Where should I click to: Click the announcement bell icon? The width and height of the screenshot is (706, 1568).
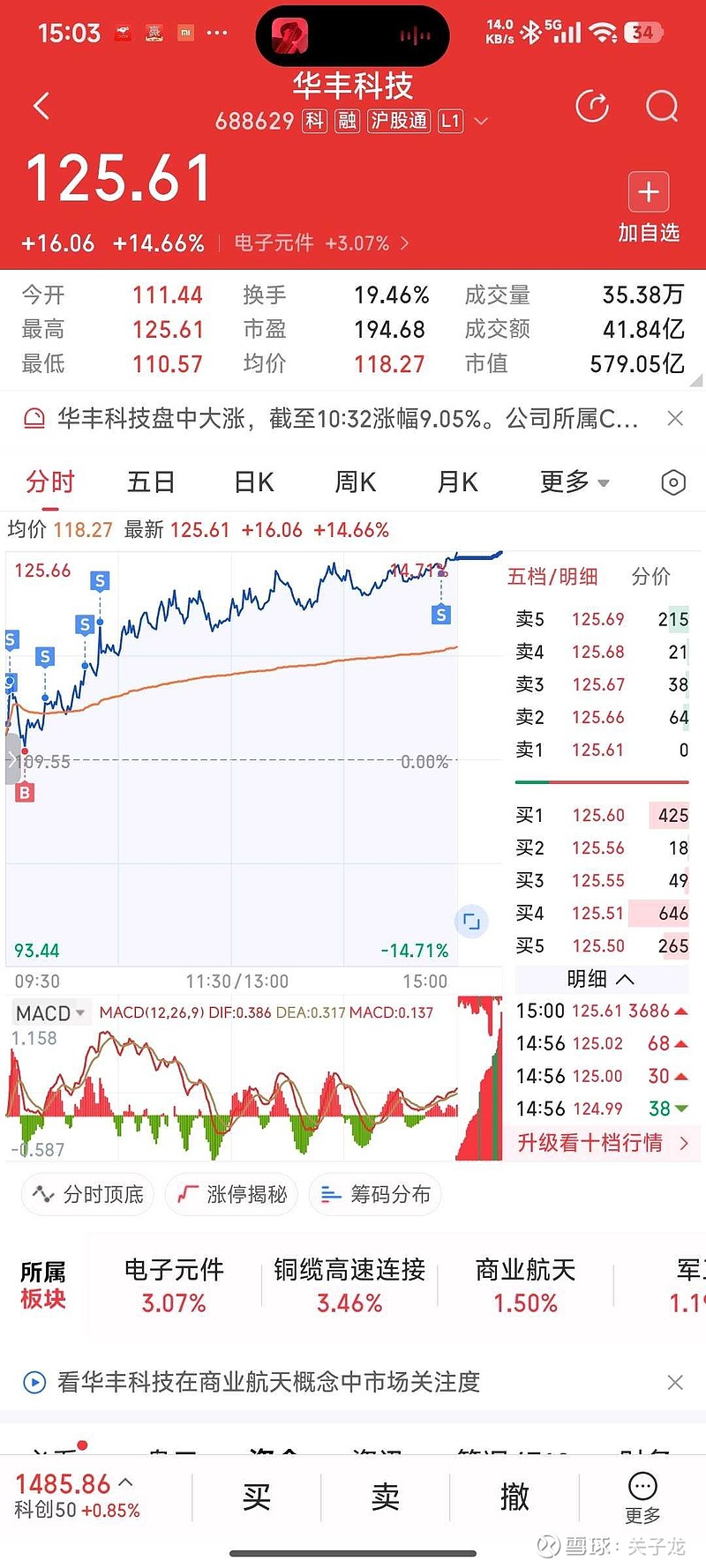click(33, 418)
